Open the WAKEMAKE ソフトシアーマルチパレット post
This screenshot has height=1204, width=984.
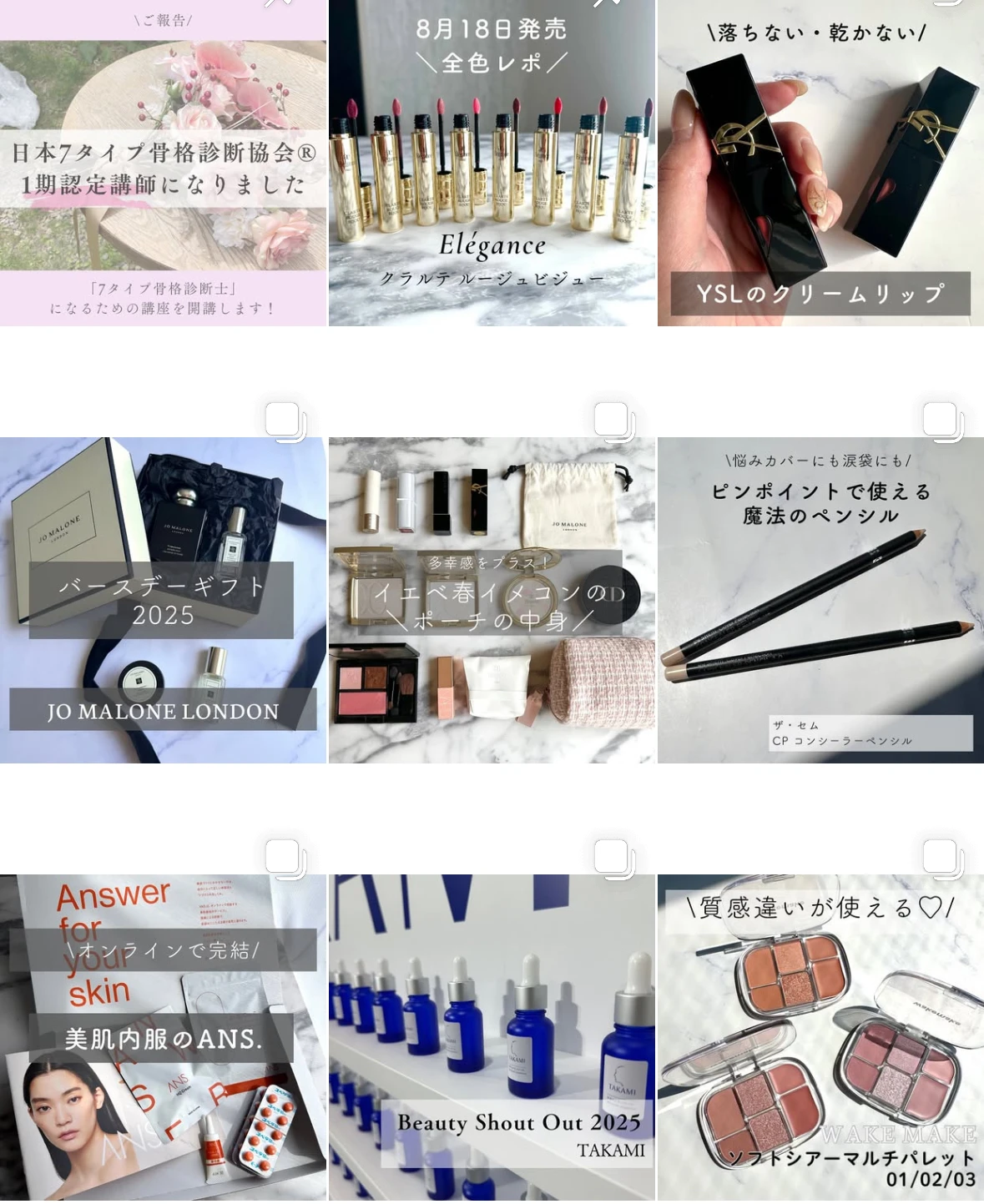(820, 1037)
